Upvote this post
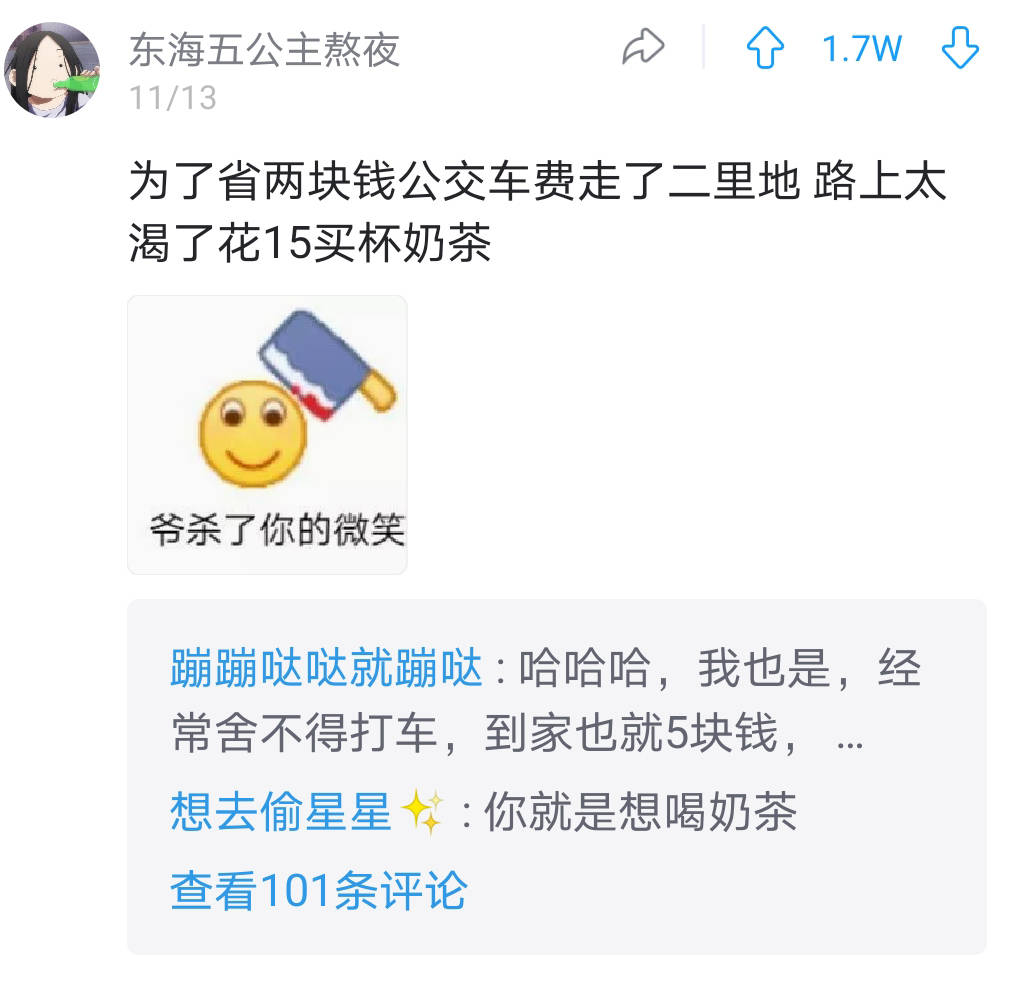1035x993 pixels. pos(766,47)
